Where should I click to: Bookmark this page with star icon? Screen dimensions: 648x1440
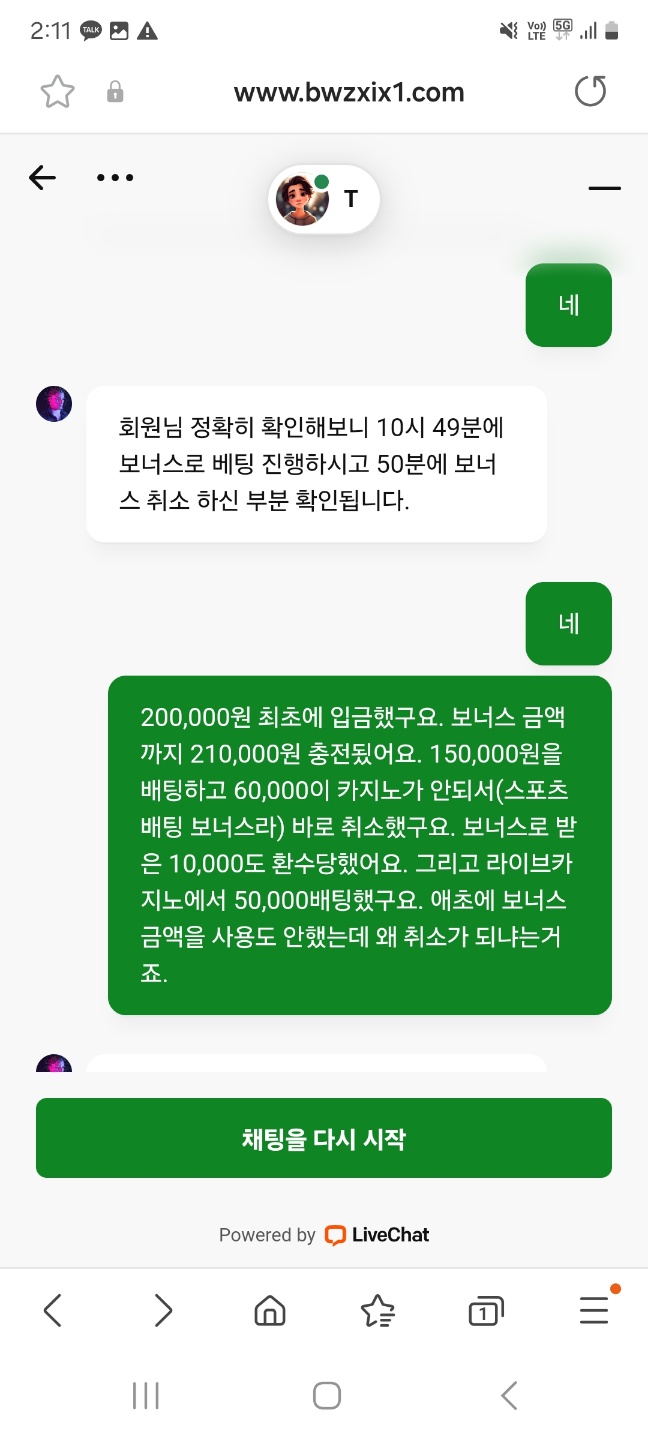(57, 93)
